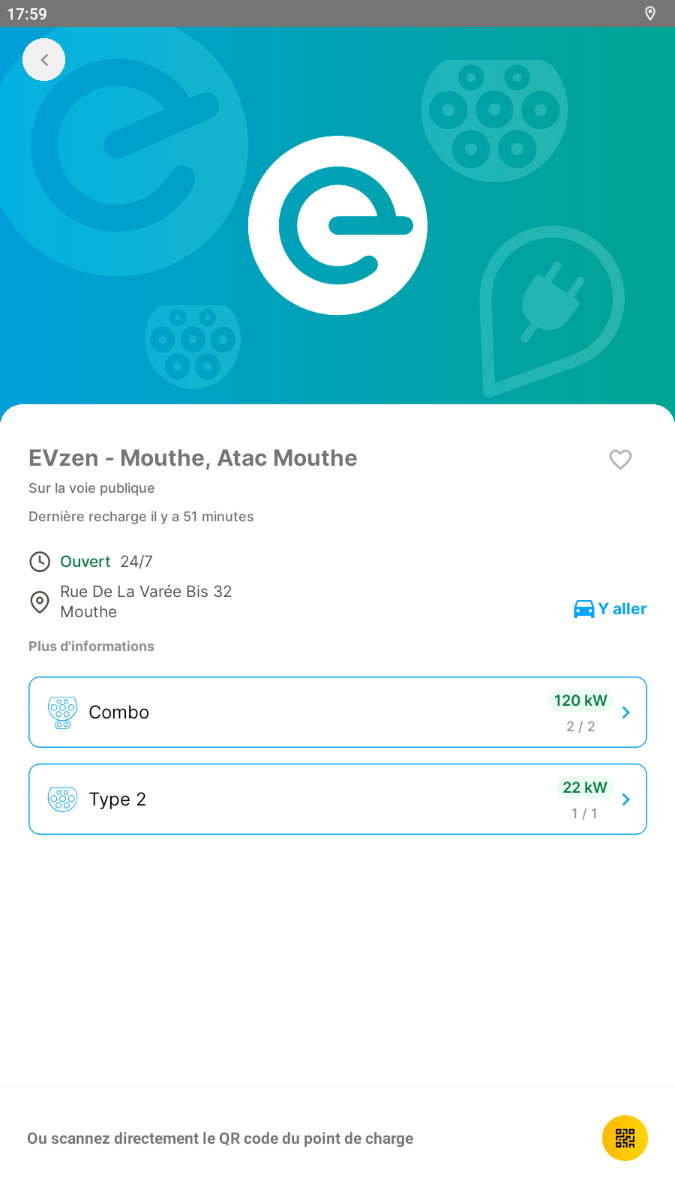Open the QR code scanner button
Image resolution: width=675 pixels, height=1200 pixels.
(x=625, y=1138)
